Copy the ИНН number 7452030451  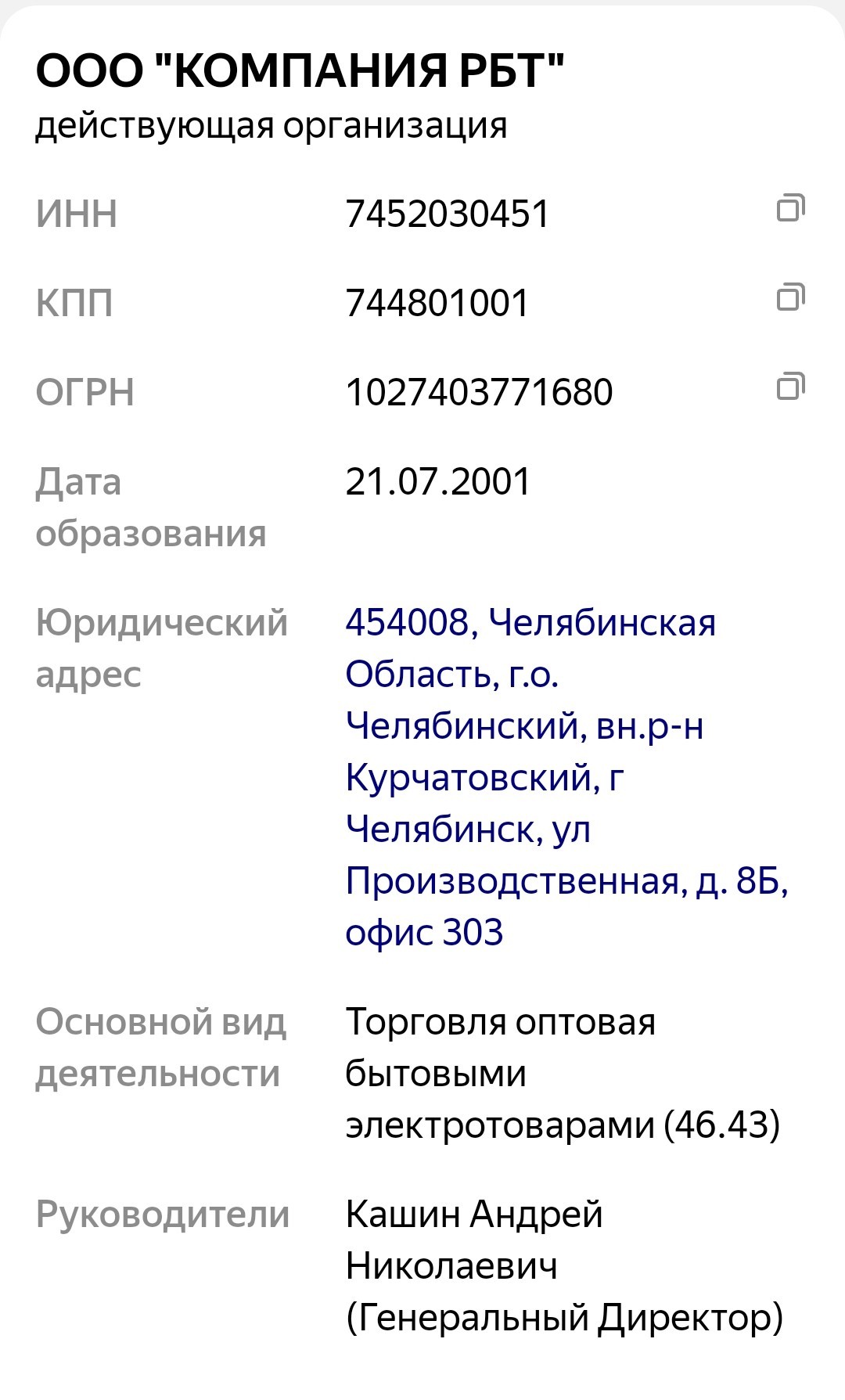coord(790,208)
